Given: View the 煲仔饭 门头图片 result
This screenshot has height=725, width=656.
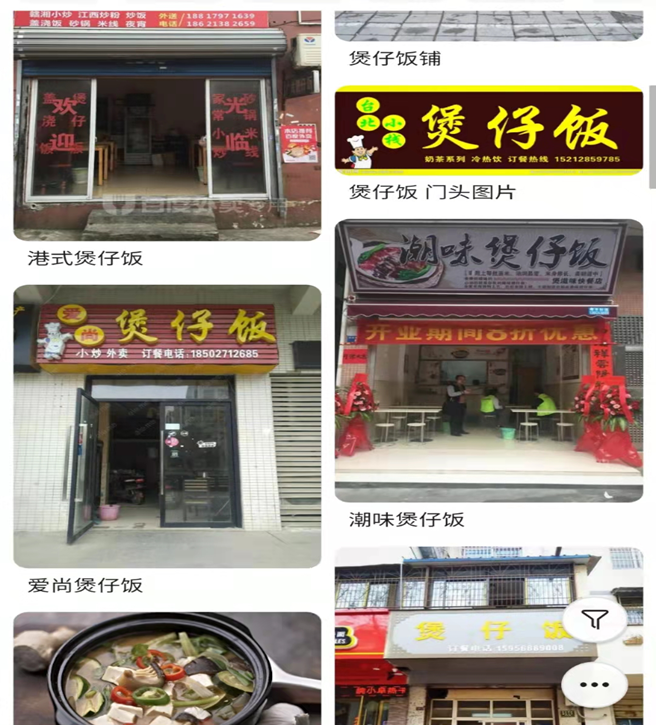Looking at the screenshot, I should pyautogui.click(x=488, y=130).
